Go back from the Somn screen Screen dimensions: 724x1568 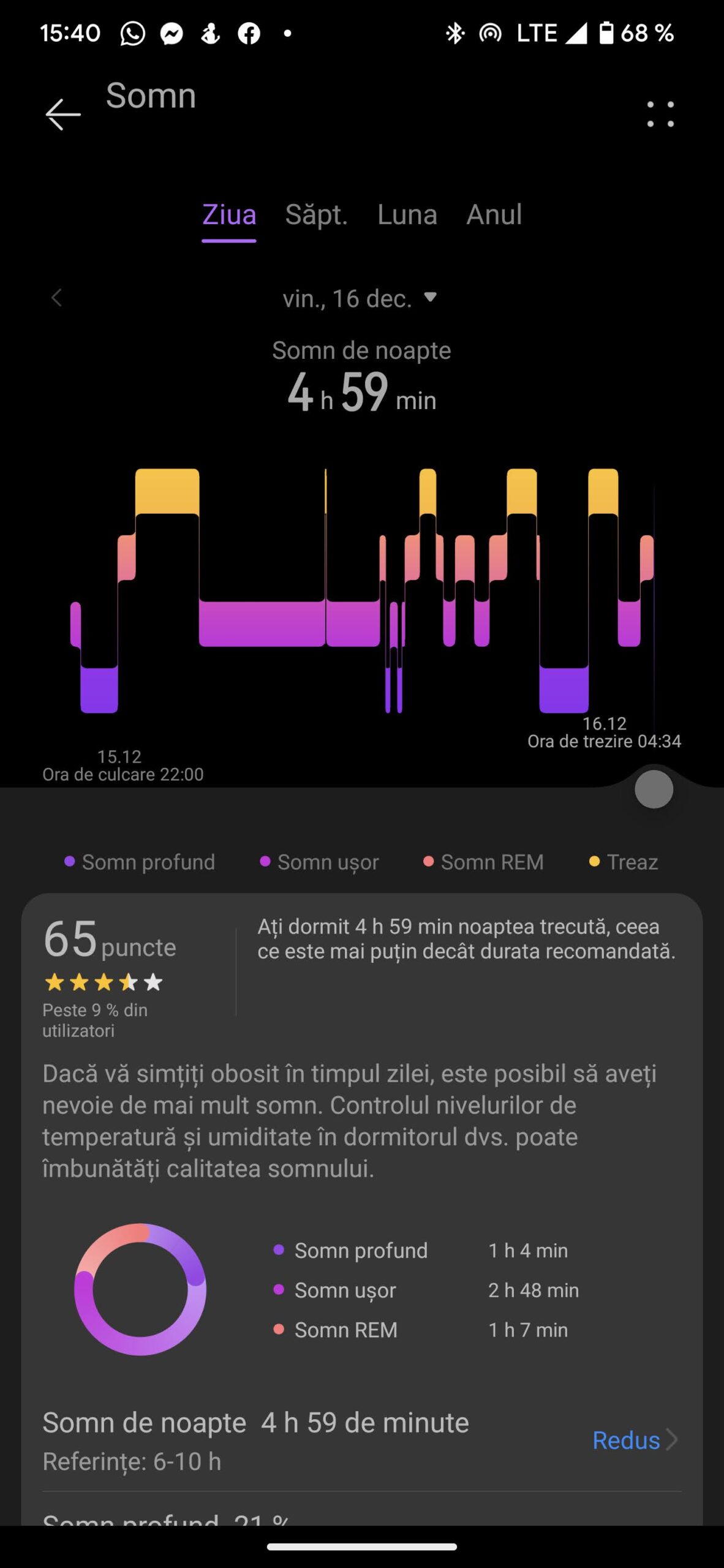coord(62,114)
